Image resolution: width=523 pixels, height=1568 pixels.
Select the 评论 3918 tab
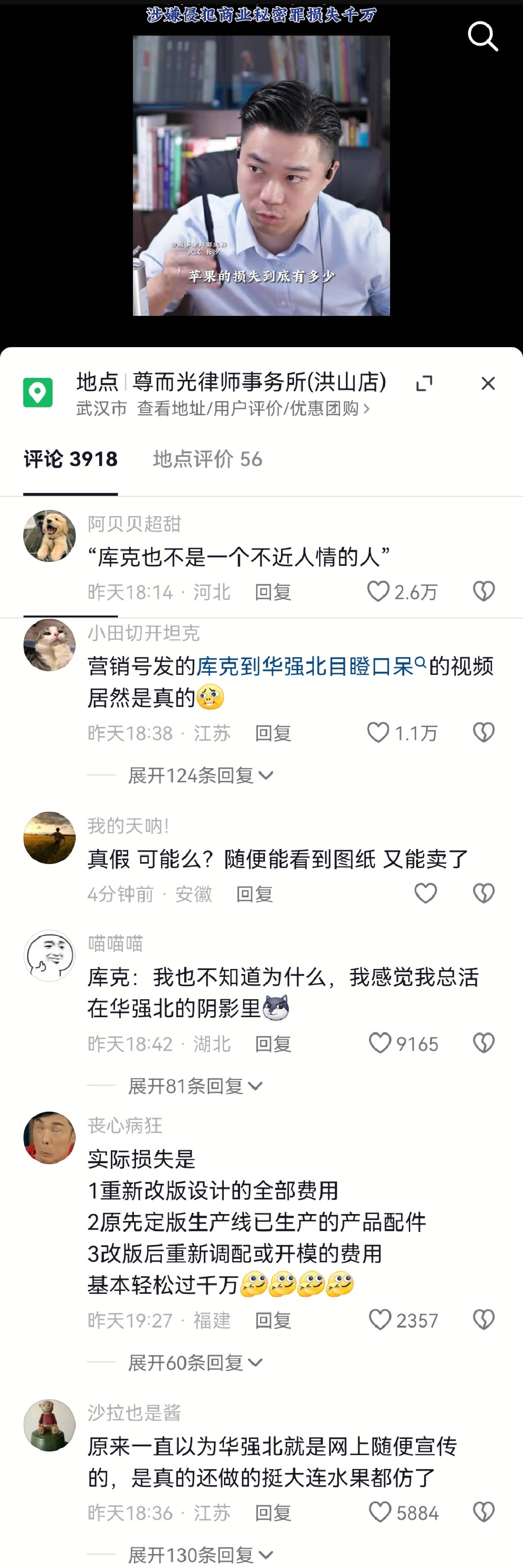point(70,459)
